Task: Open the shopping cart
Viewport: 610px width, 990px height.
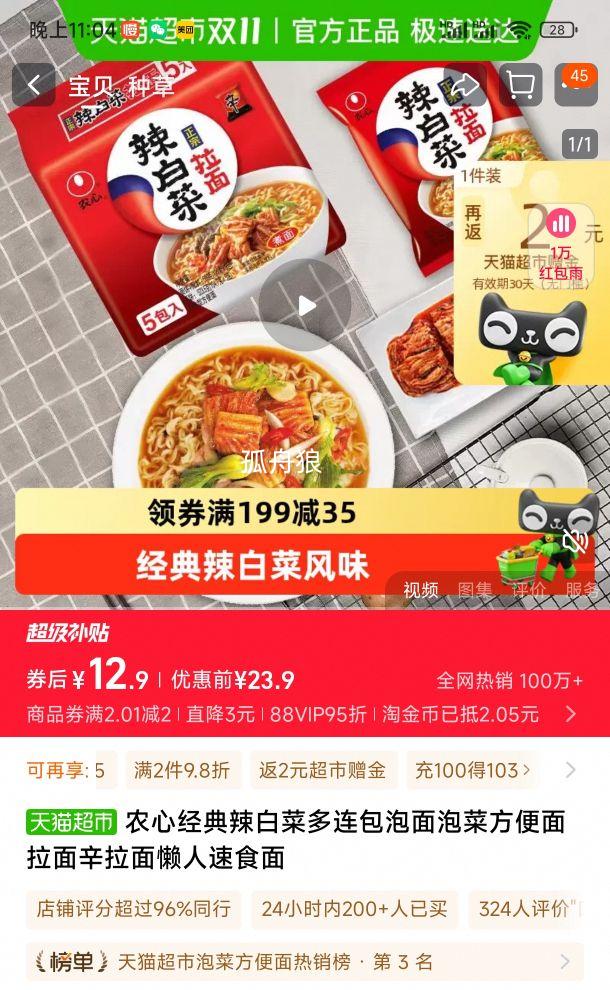Action: coord(520,85)
